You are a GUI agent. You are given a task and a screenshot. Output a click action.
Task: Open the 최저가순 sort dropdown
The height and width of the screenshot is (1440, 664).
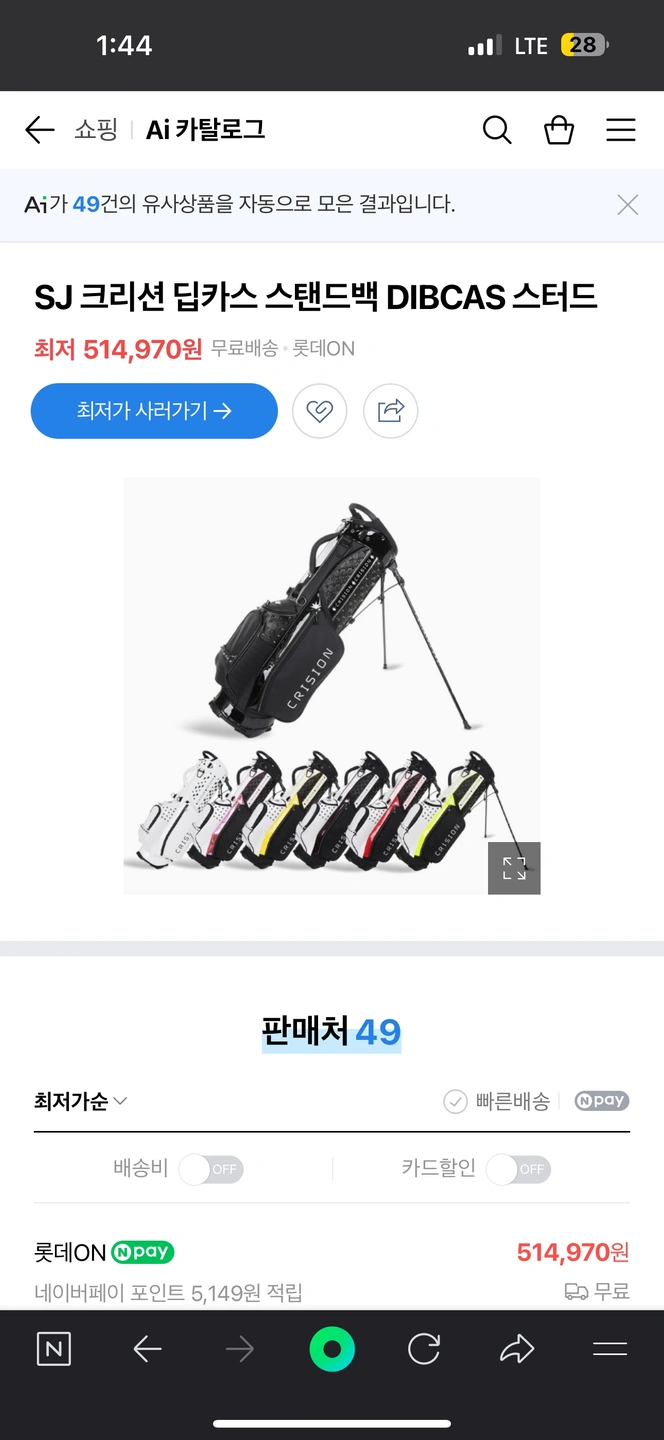pyautogui.click(x=81, y=1101)
